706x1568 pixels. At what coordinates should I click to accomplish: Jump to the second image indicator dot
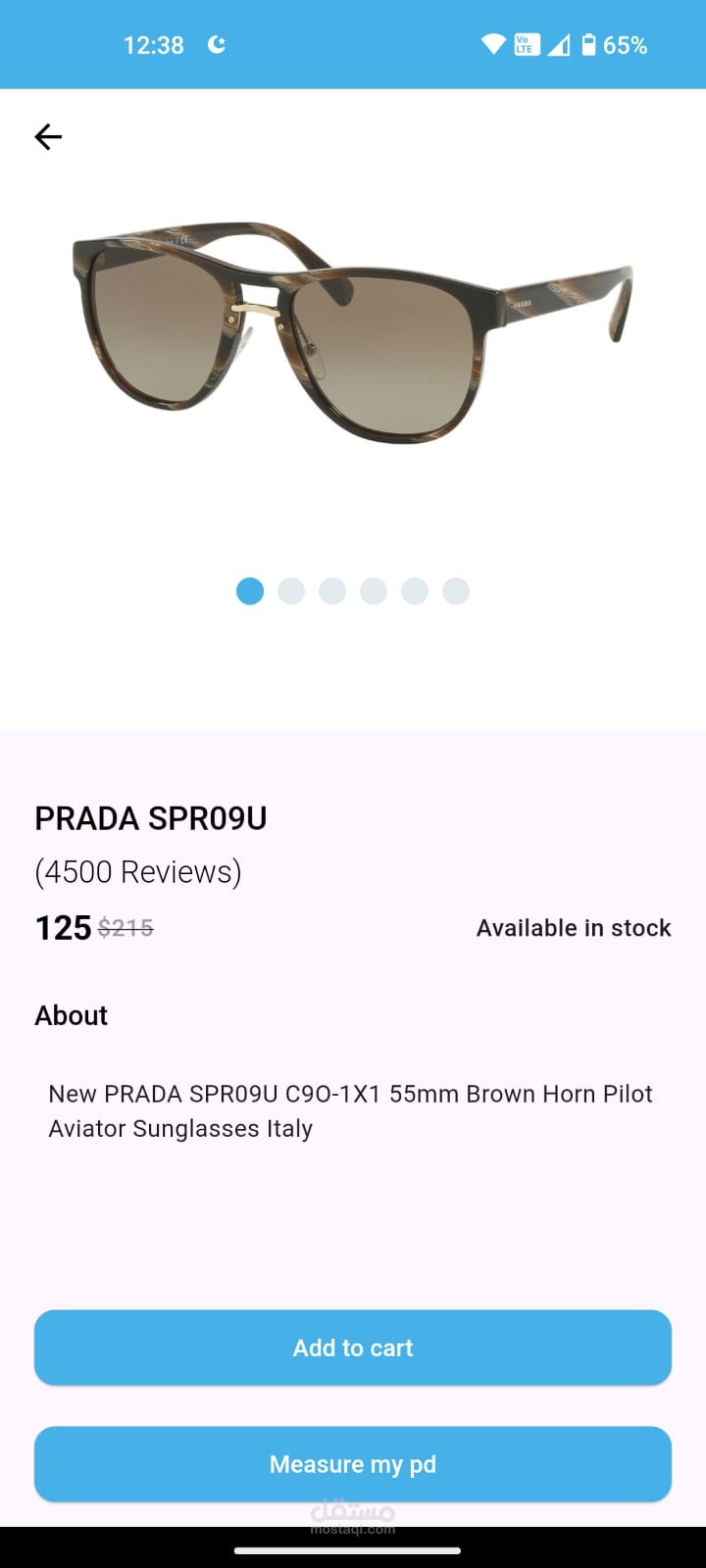pos(291,591)
